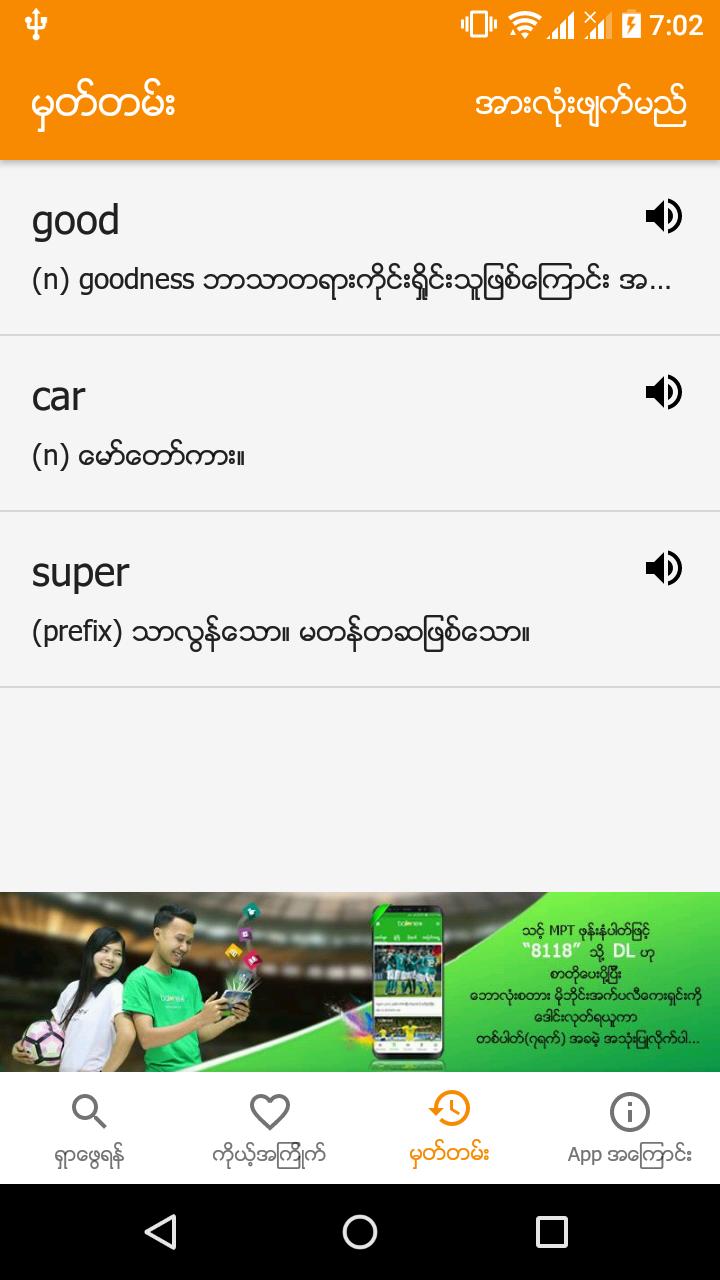Tap the heart favorites icon
The height and width of the screenshot is (1280, 720).
(269, 1109)
